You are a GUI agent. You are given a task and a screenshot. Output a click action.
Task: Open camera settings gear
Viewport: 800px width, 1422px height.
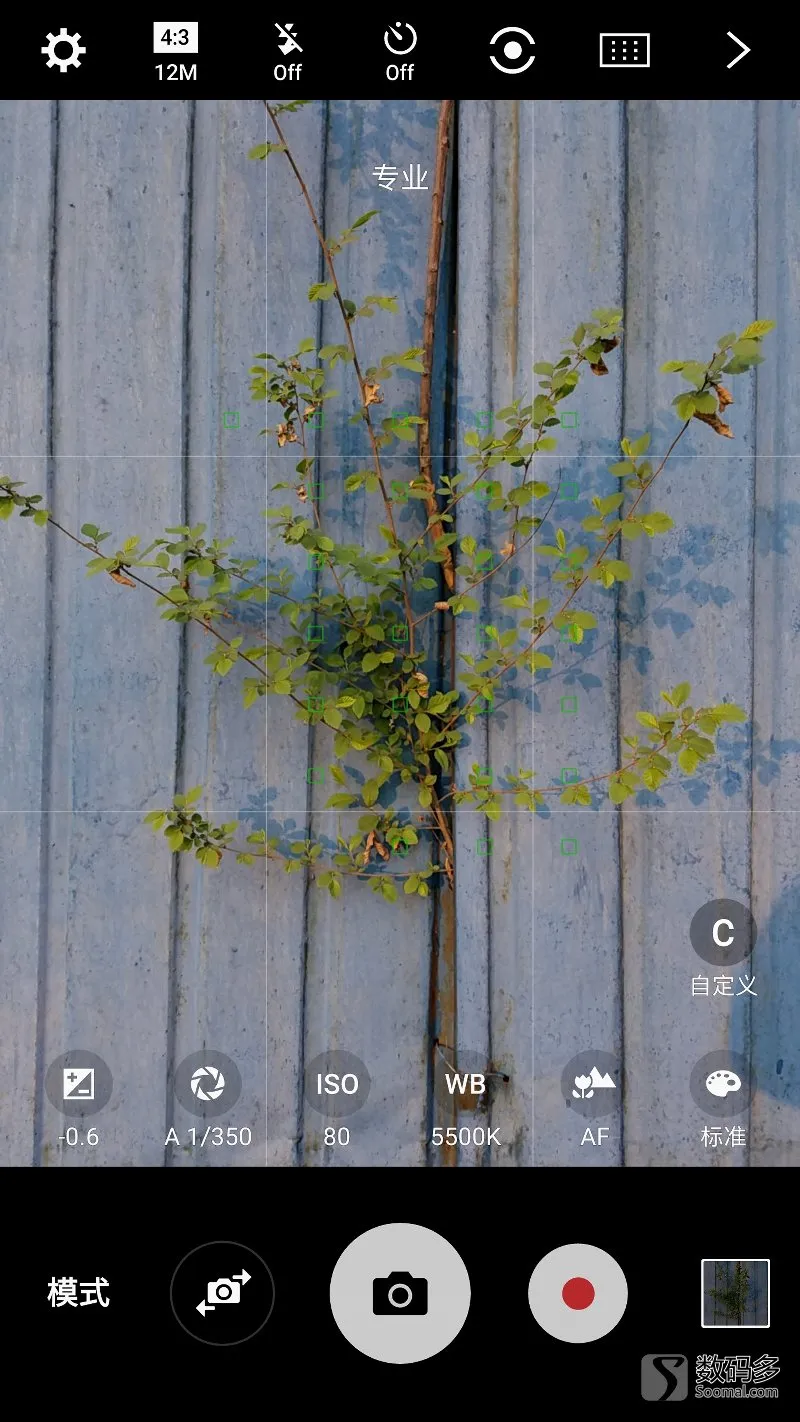(63, 50)
